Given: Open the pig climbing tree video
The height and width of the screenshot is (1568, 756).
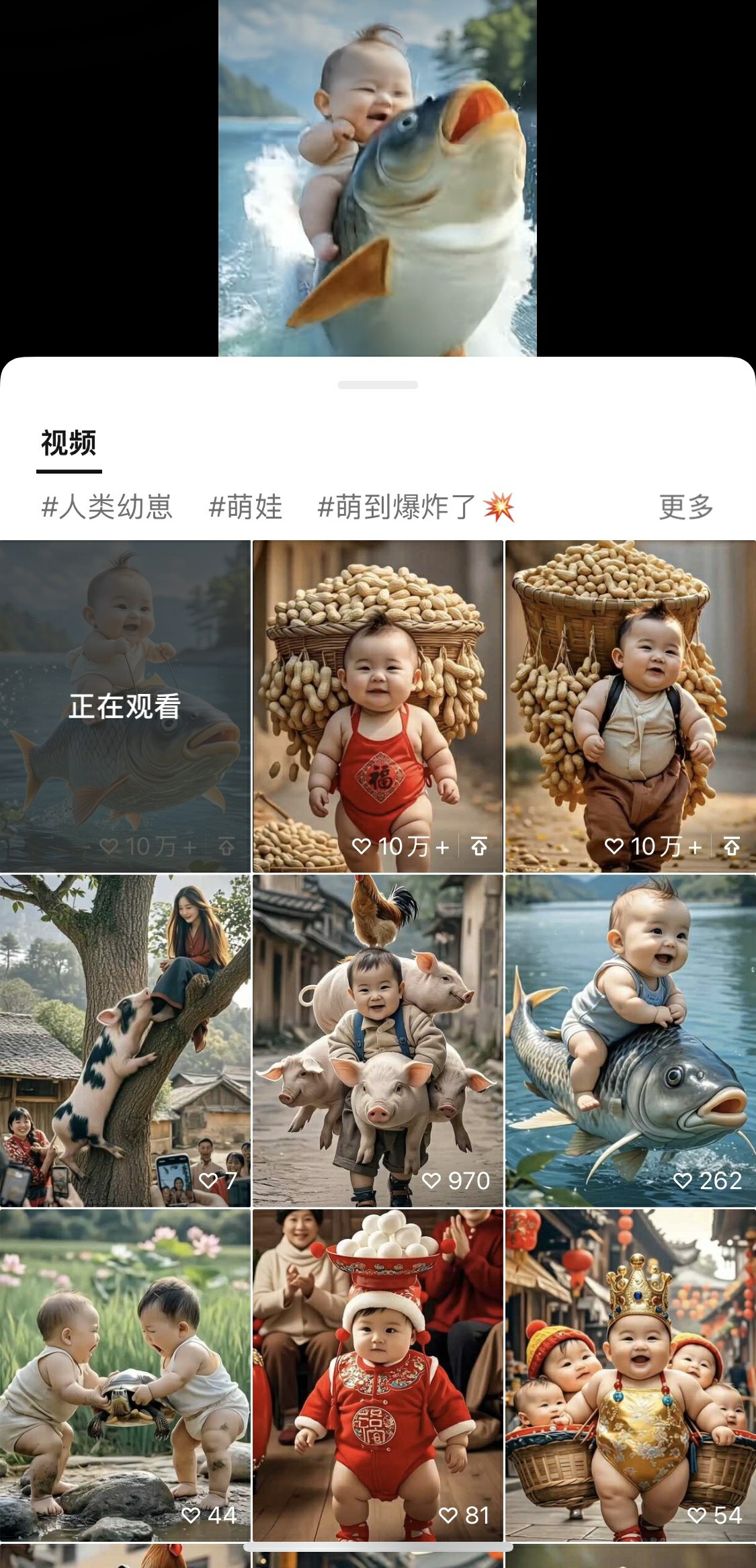Looking at the screenshot, I should (125, 1040).
